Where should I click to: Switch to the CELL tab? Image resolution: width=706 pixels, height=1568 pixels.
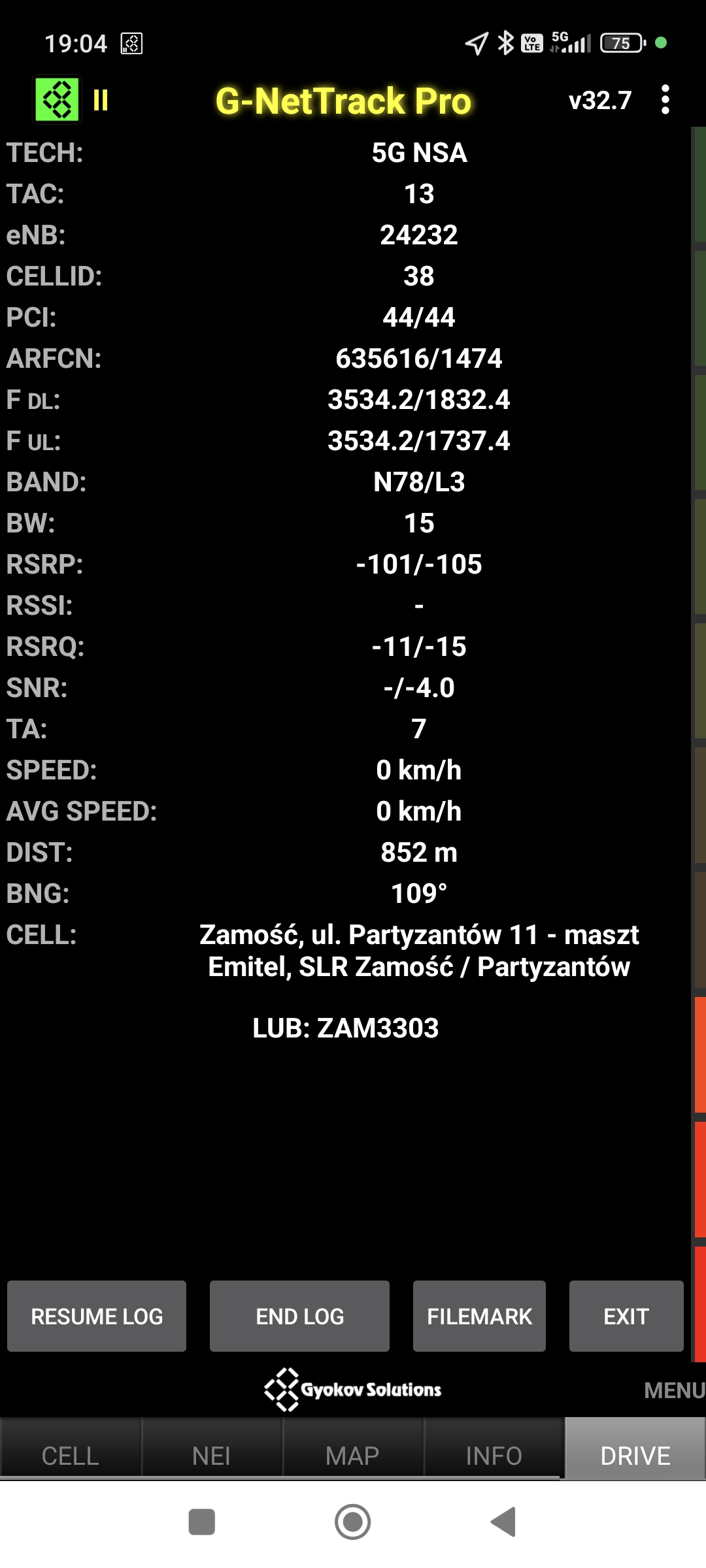point(71,1456)
